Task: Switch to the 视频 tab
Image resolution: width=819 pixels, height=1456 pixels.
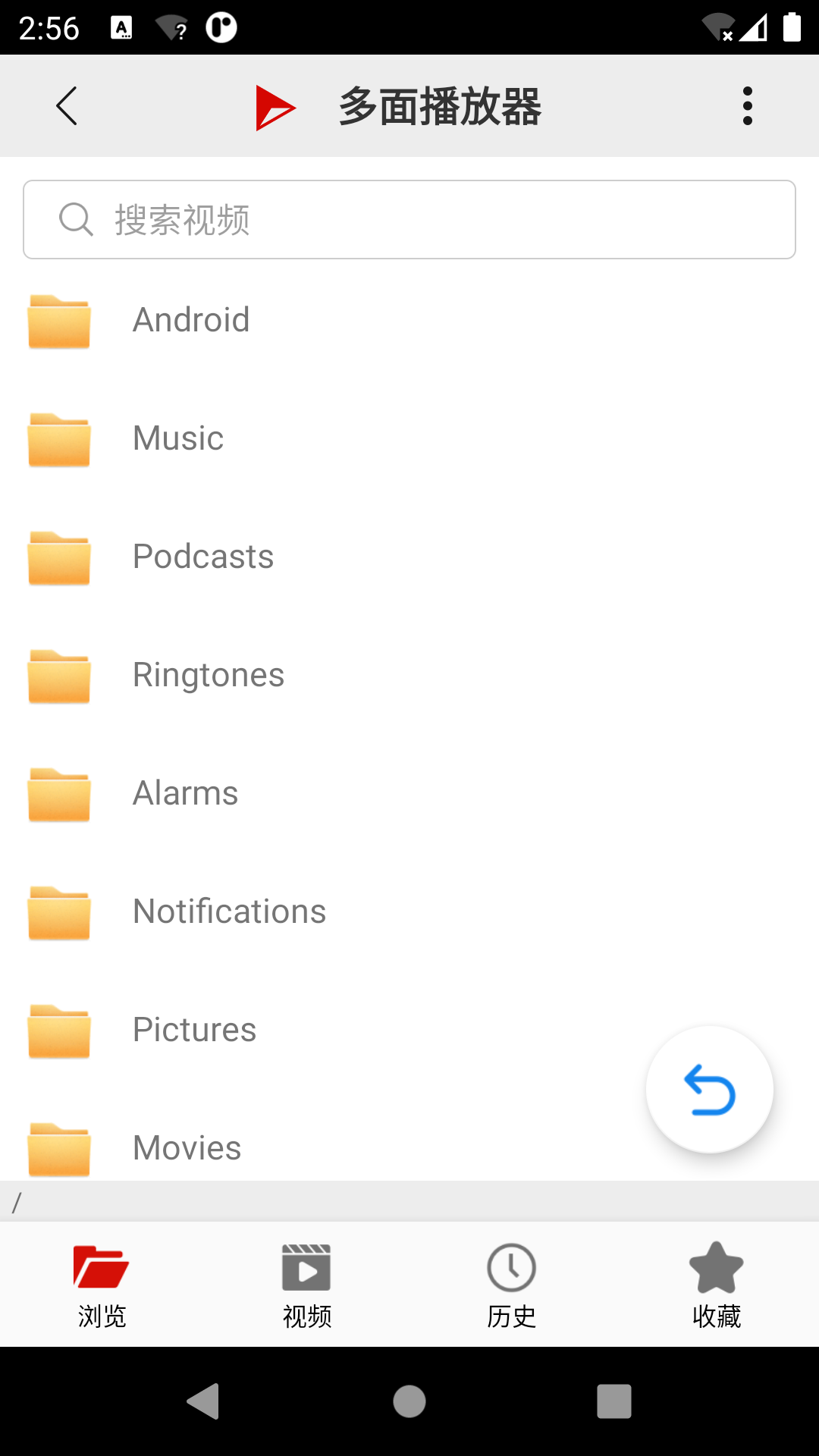Action: [x=306, y=1285]
